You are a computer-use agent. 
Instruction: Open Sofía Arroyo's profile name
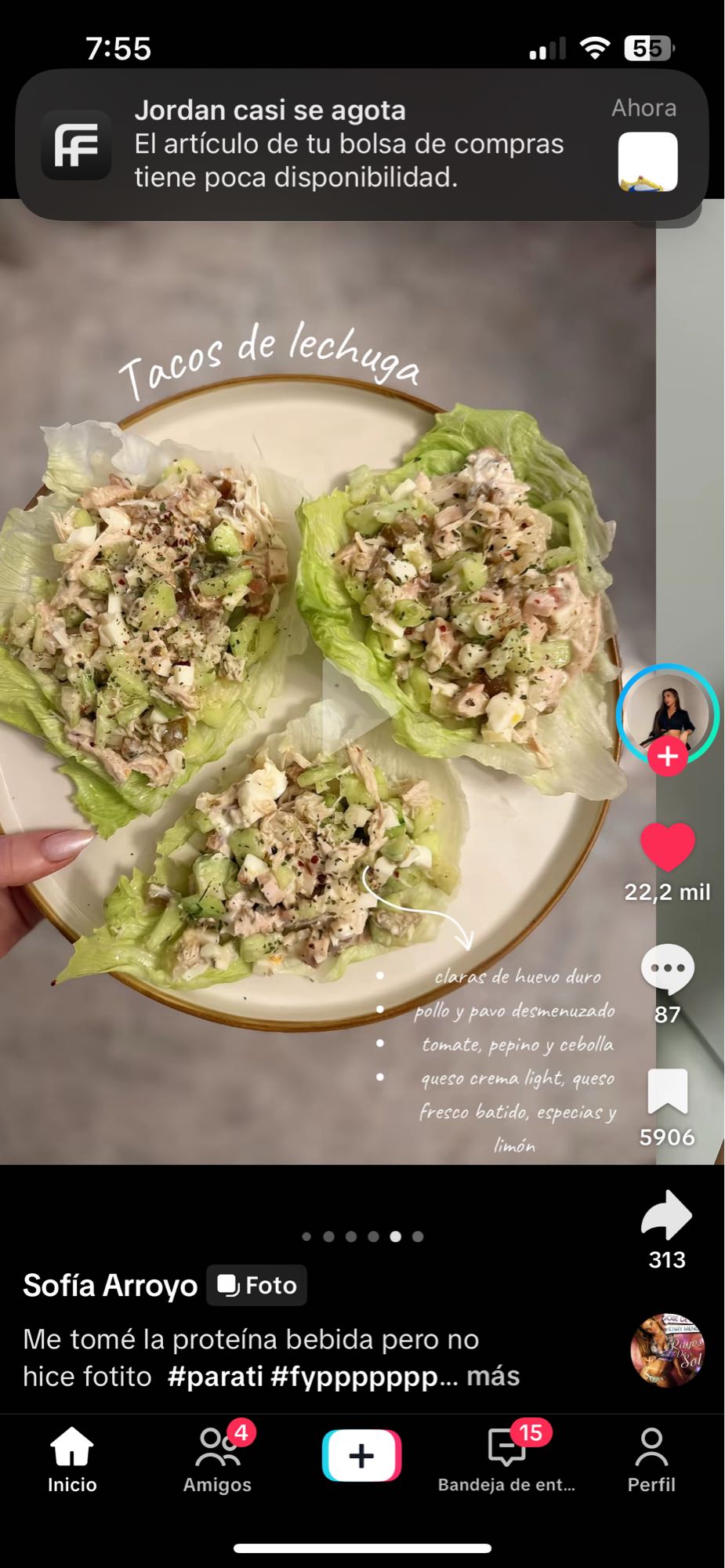(x=111, y=1285)
